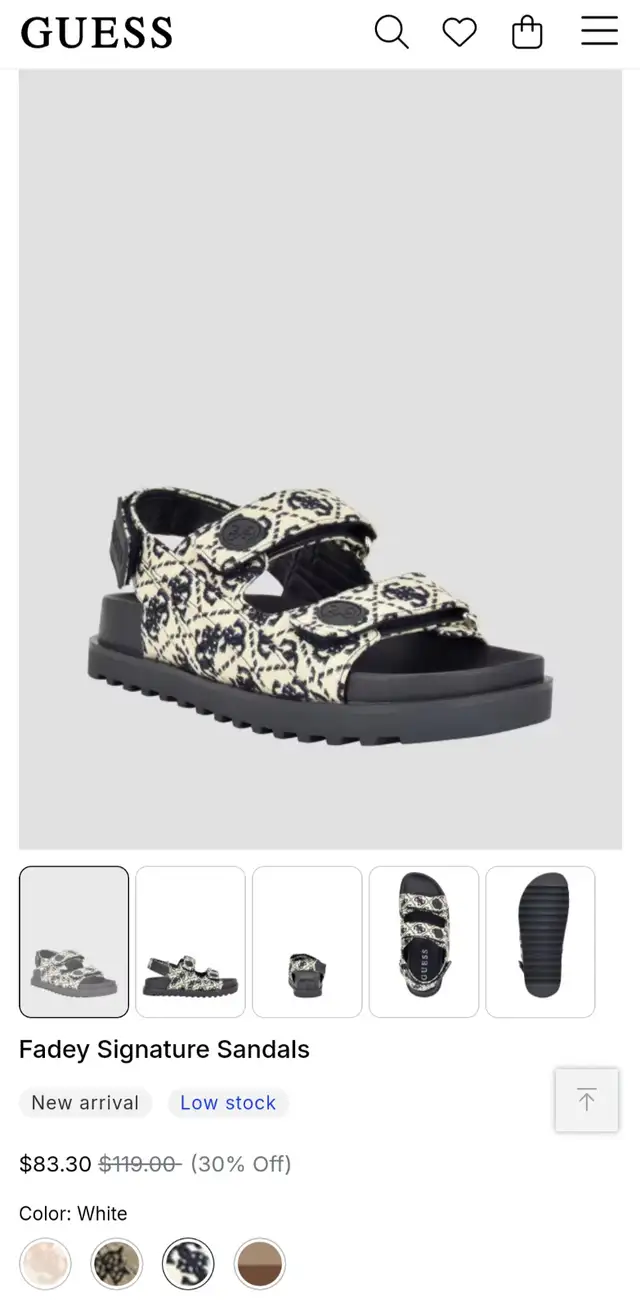Show the back-view sandal thumbnail
This screenshot has width=640, height=1308.
coord(307,941)
